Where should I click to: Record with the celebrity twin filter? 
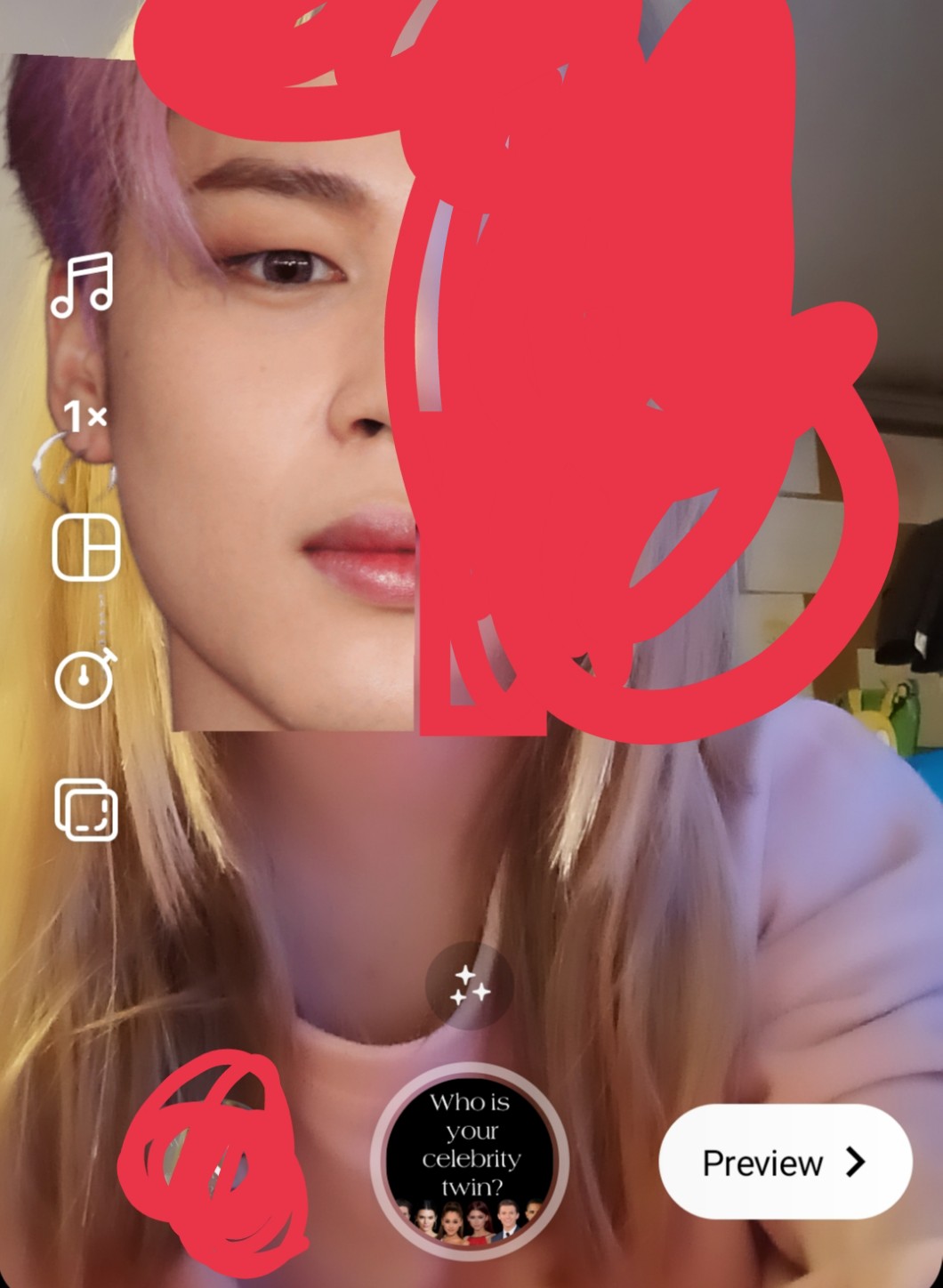(x=470, y=1160)
